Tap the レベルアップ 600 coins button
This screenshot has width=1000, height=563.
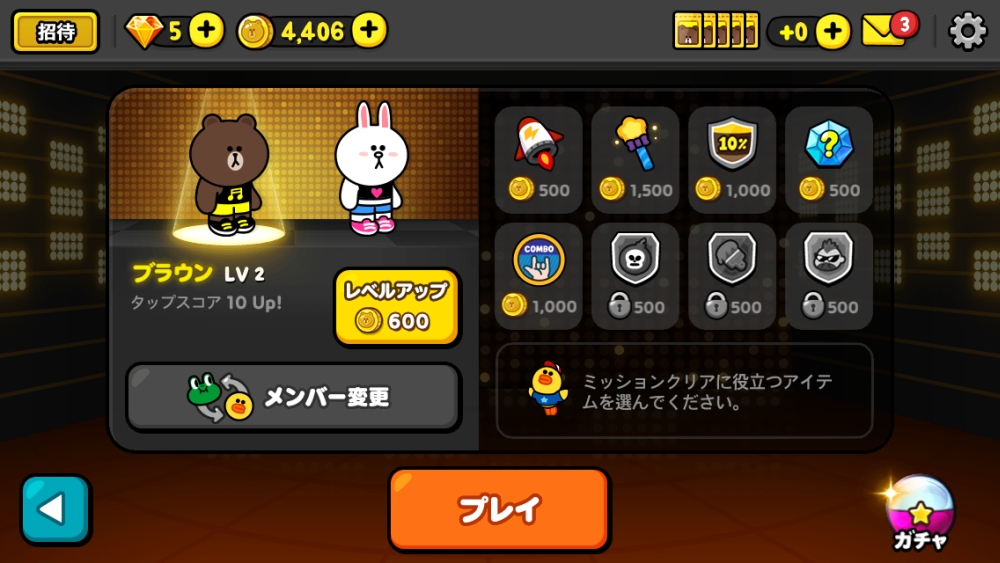(x=397, y=306)
